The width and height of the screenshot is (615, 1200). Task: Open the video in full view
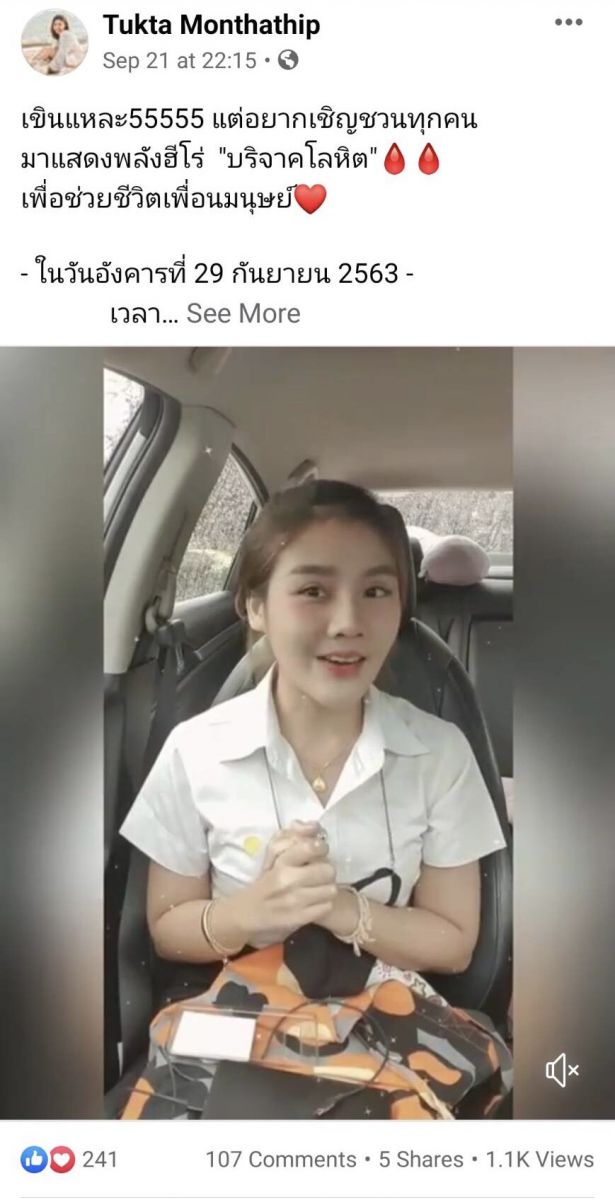(x=308, y=730)
